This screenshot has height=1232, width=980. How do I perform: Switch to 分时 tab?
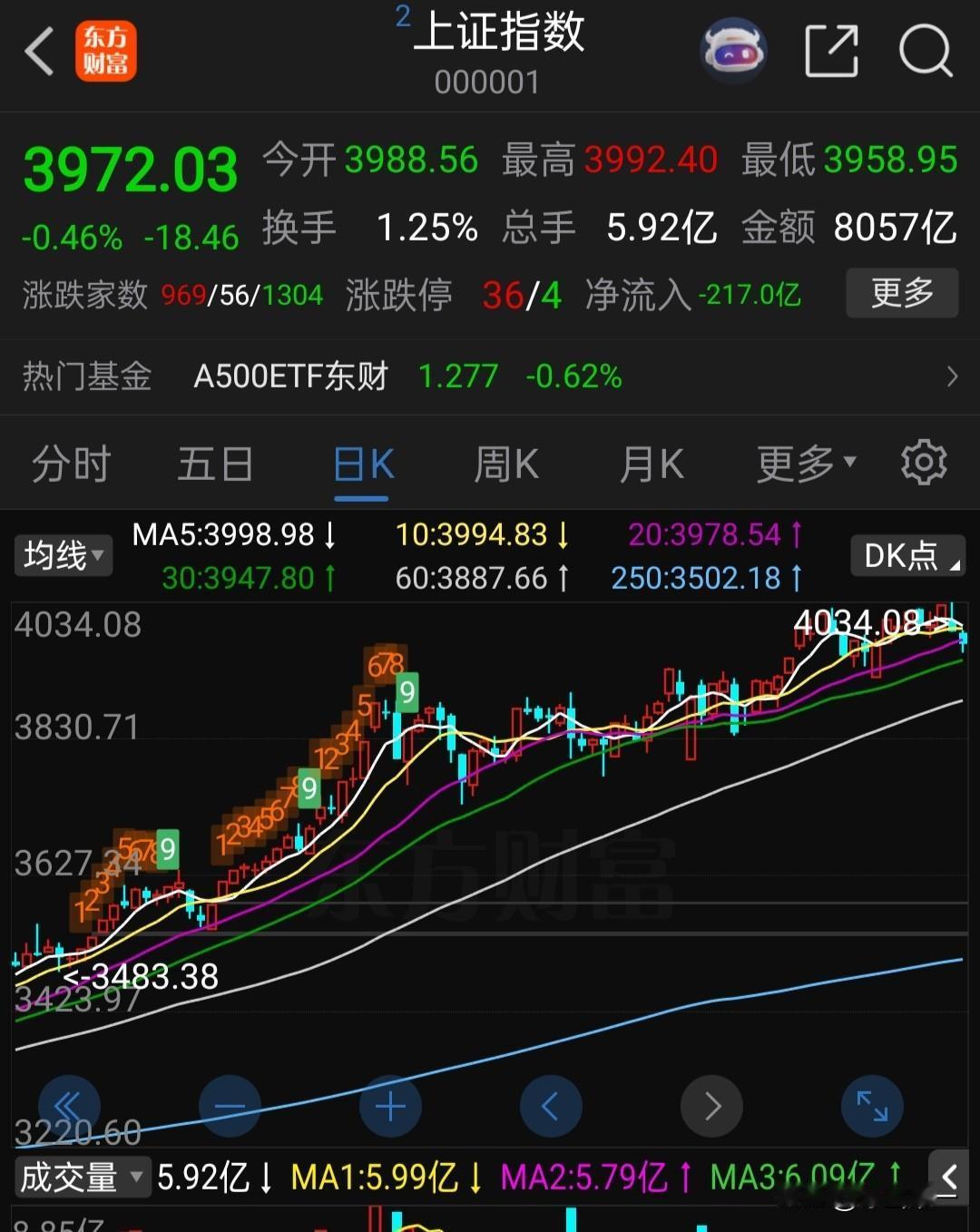point(71,463)
